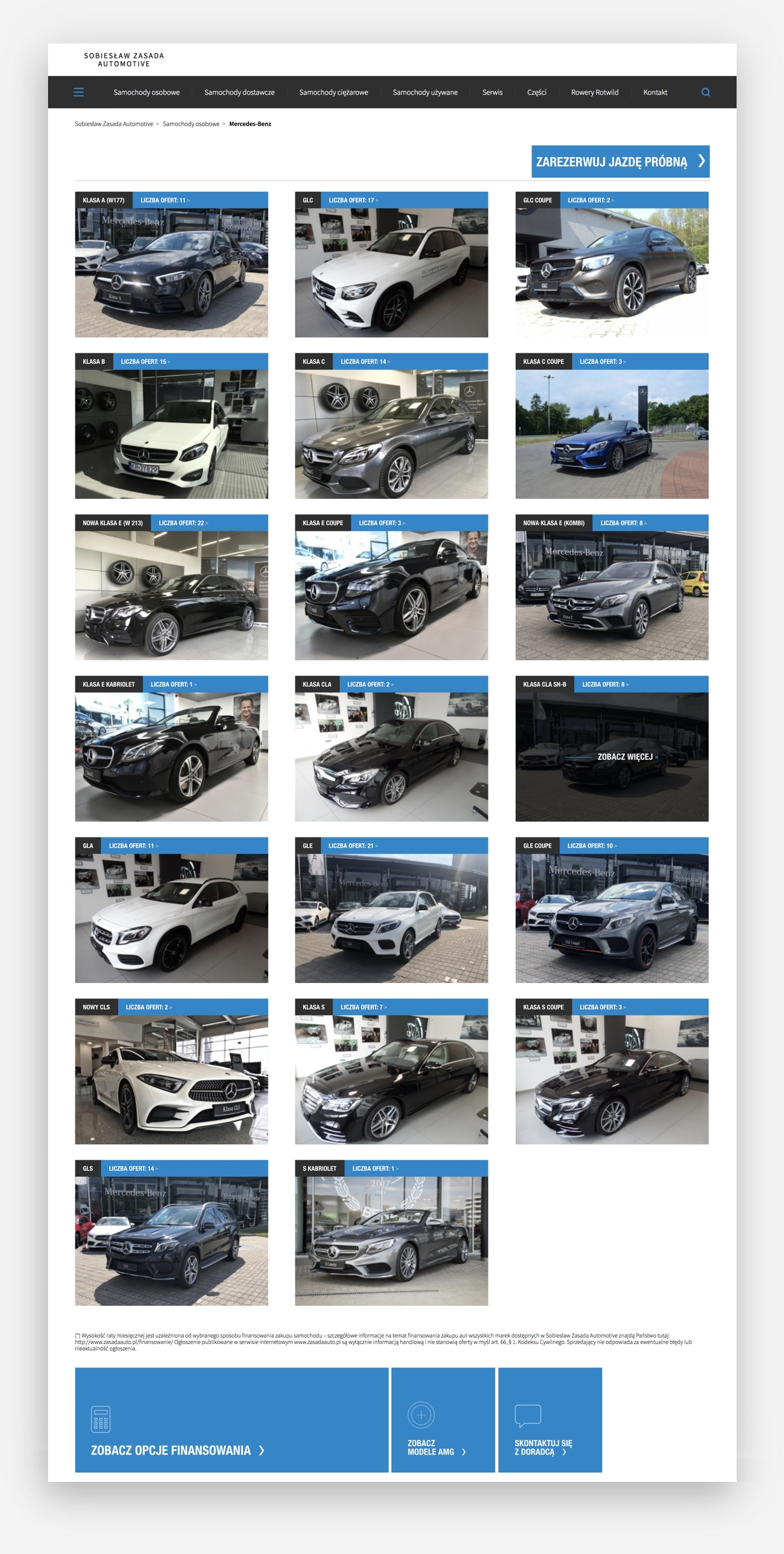The image size is (784, 1554).
Task: Open the hamburger menu icon
Action: [x=79, y=92]
